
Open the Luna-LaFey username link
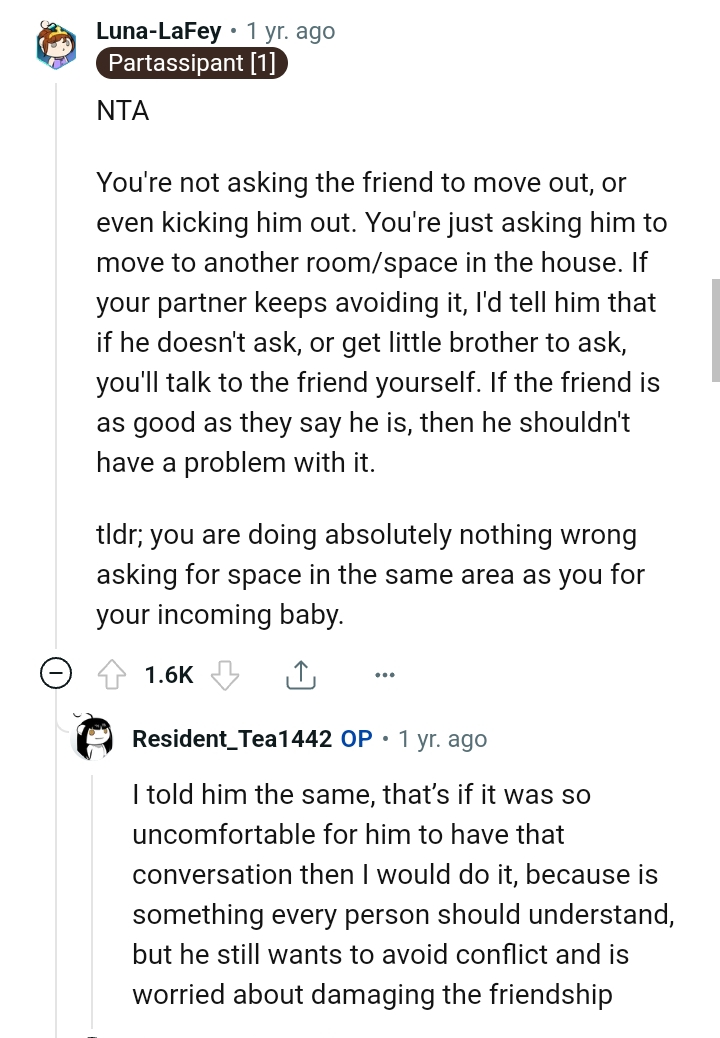click(158, 31)
